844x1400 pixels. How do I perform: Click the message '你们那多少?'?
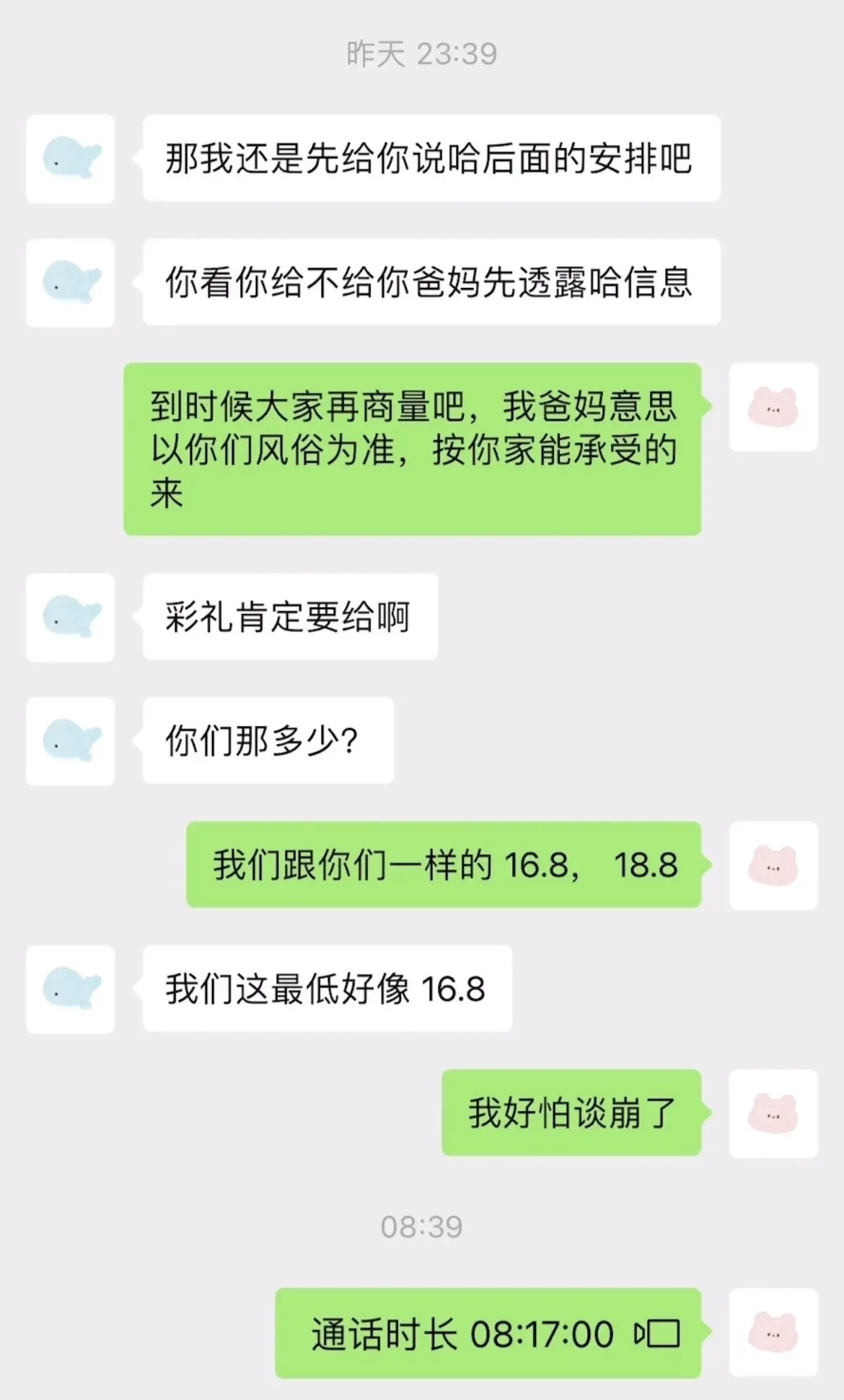(x=267, y=742)
